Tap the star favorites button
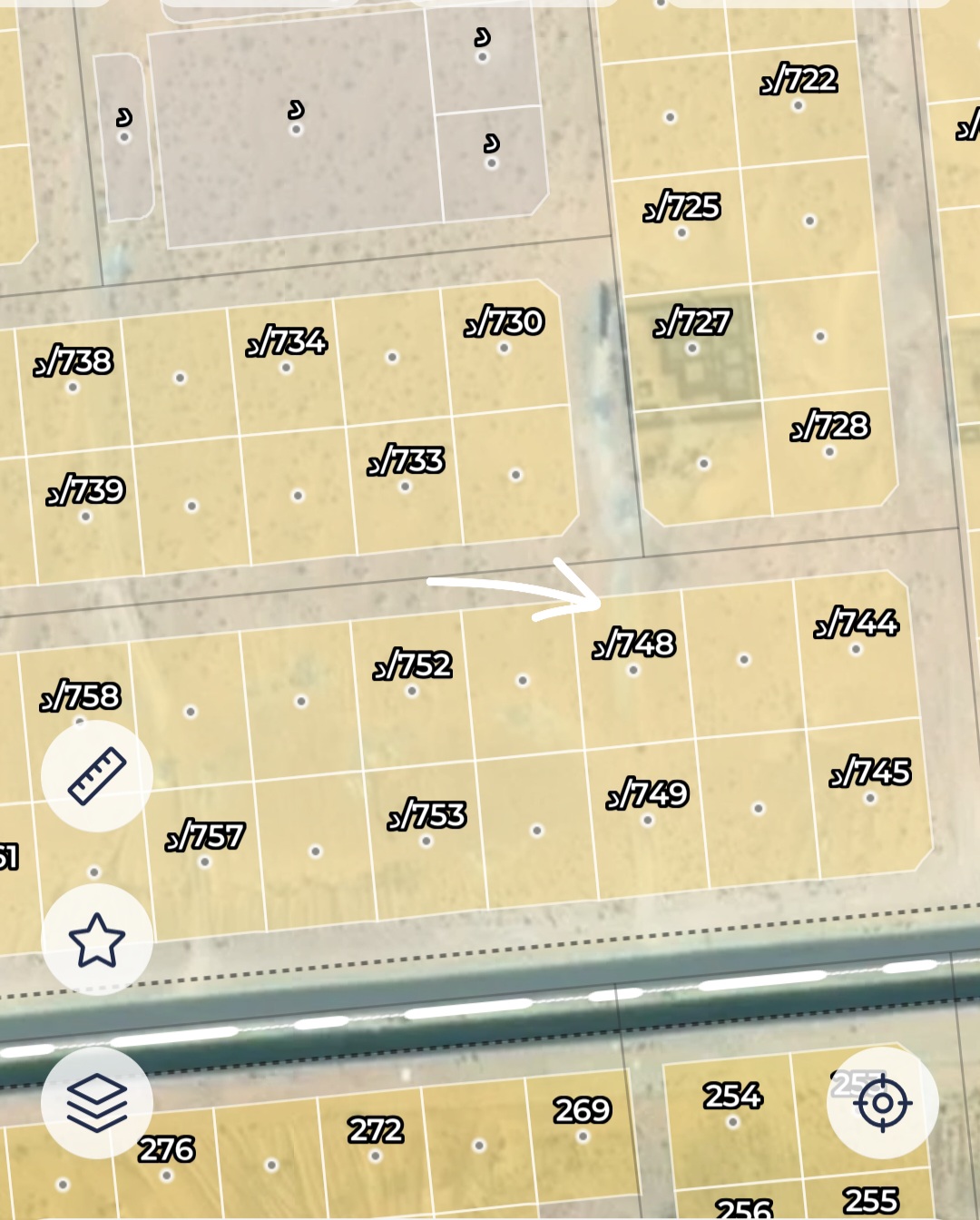This screenshot has width=980, height=1220. [x=97, y=940]
